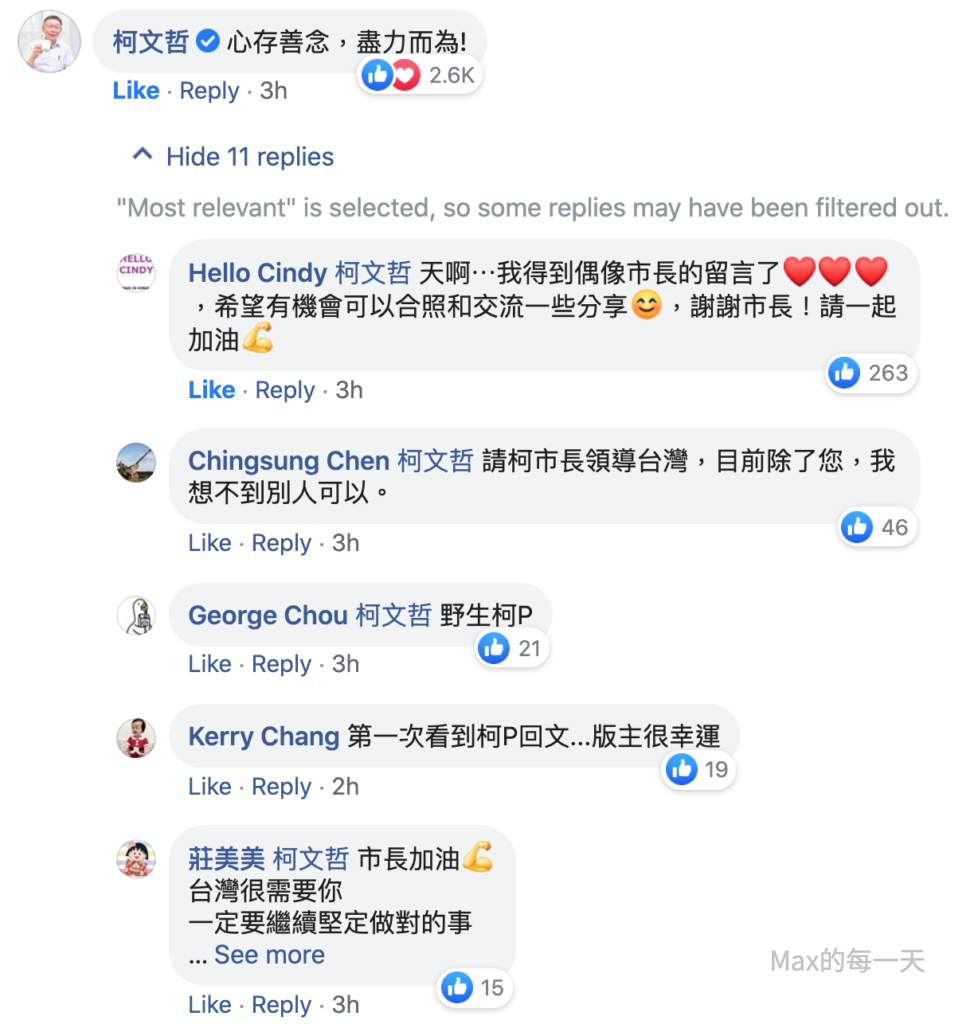
Task: Like Chingsung Chen's reply
Action: [209, 543]
